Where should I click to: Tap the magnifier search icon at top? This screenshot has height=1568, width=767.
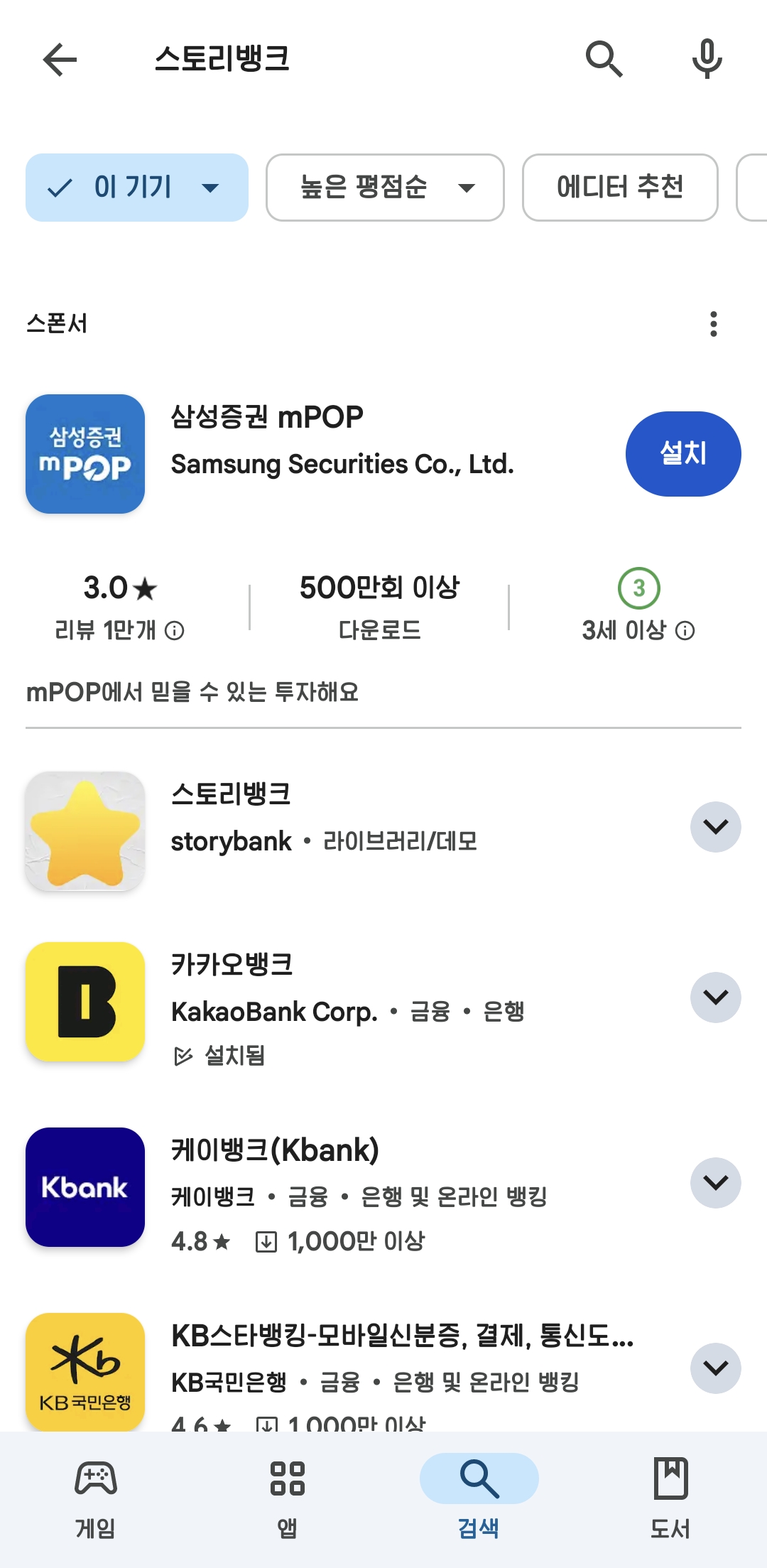(x=604, y=59)
